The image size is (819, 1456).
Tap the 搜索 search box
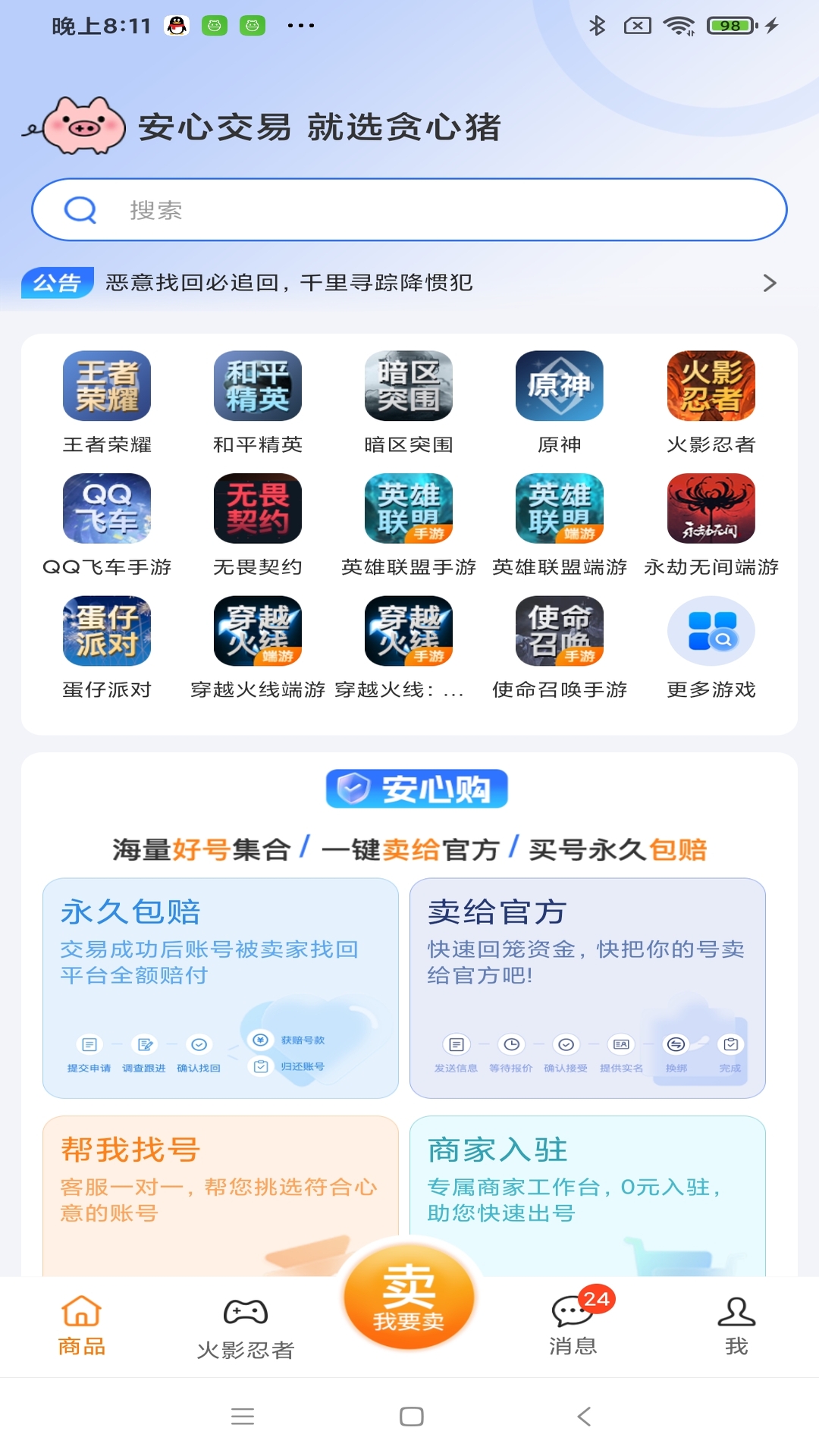[409, 210]
